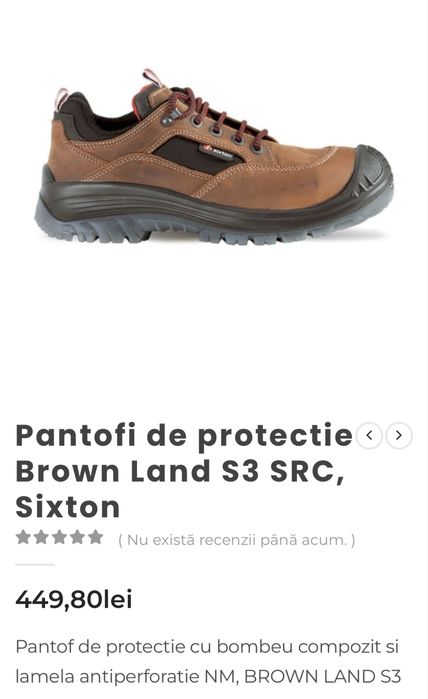
Task: Open the Brown Land shoe product image
Action: [214, 157]
